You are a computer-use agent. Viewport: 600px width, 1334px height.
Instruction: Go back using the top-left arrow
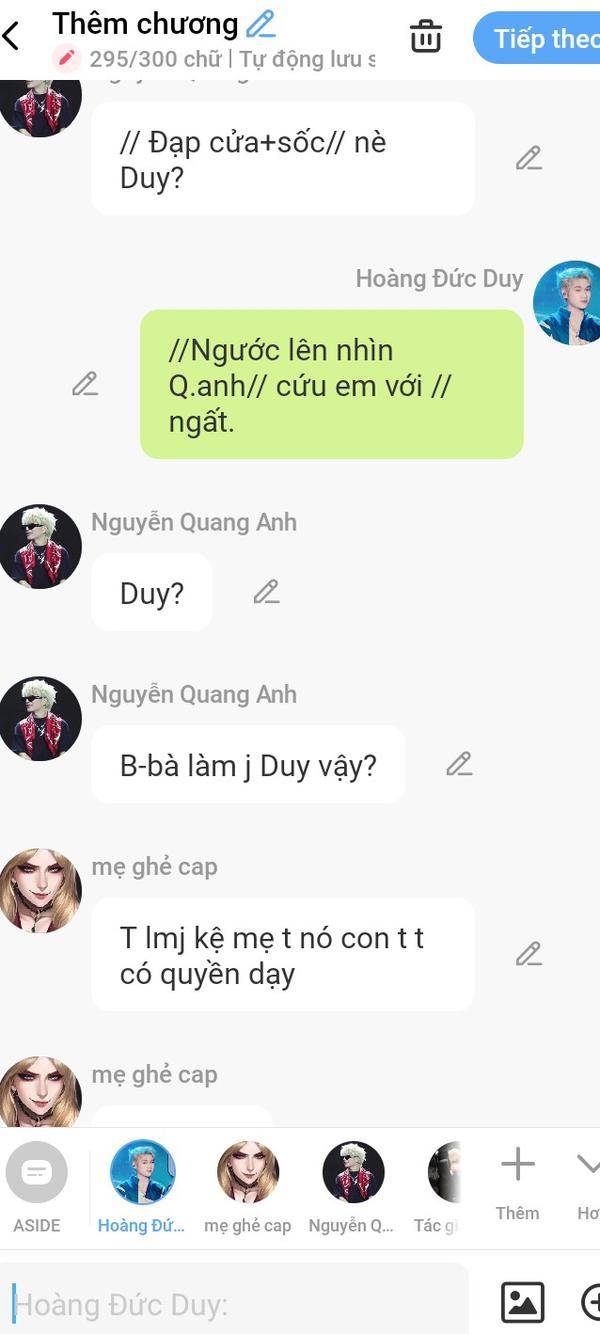pos(11,37)
